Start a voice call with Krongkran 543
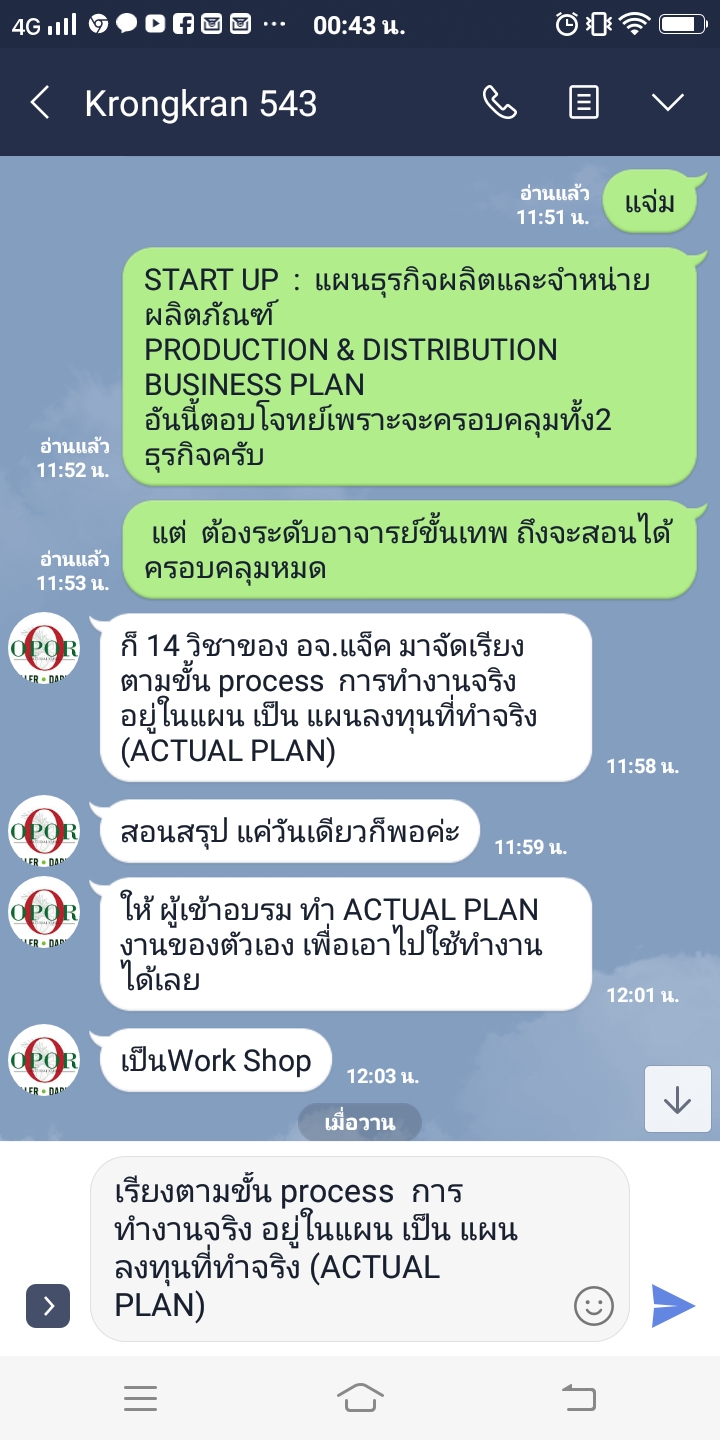 point(499,103)
